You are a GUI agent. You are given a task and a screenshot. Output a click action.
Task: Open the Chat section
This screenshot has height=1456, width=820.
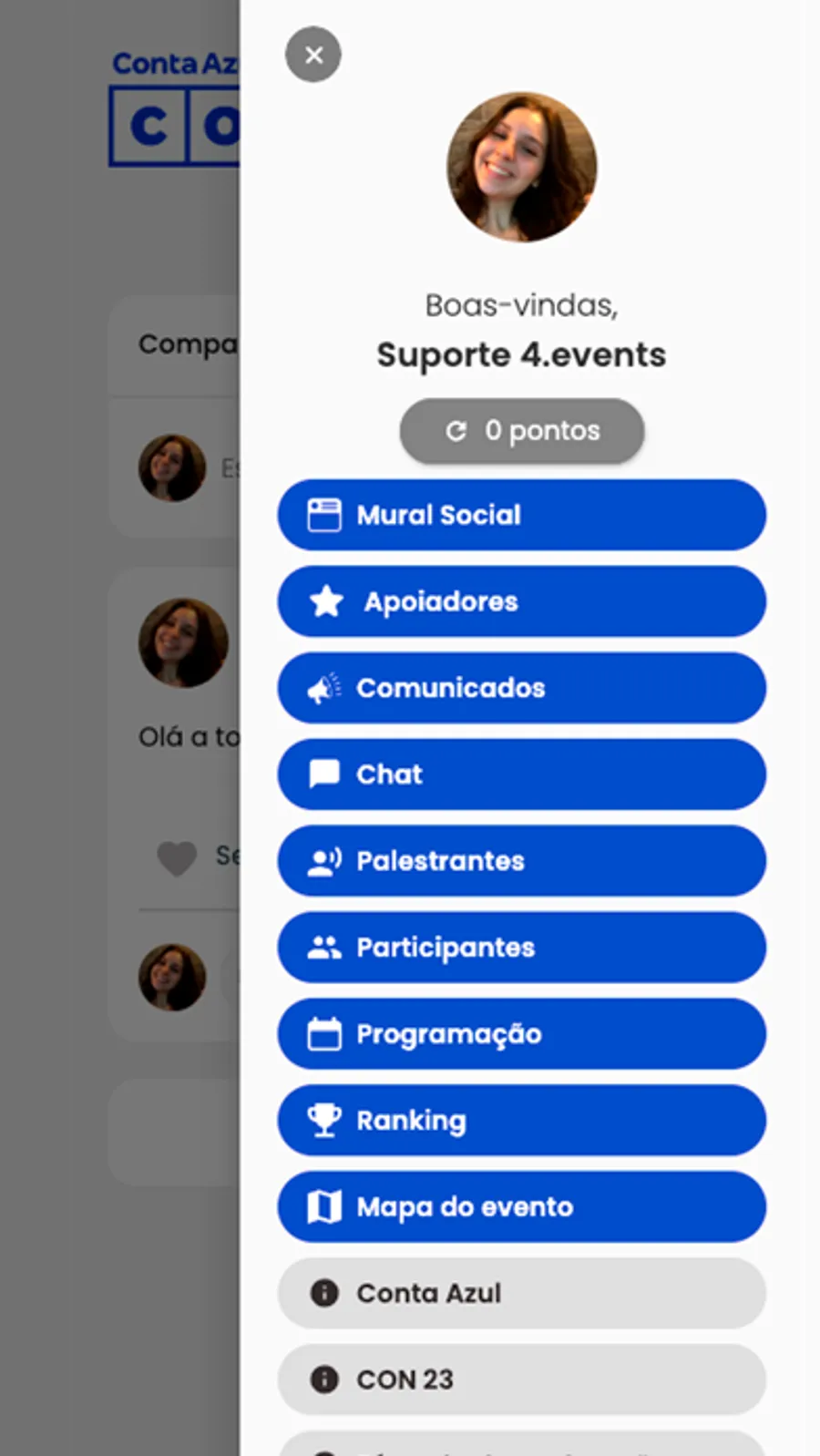click(x=521, y=774)
